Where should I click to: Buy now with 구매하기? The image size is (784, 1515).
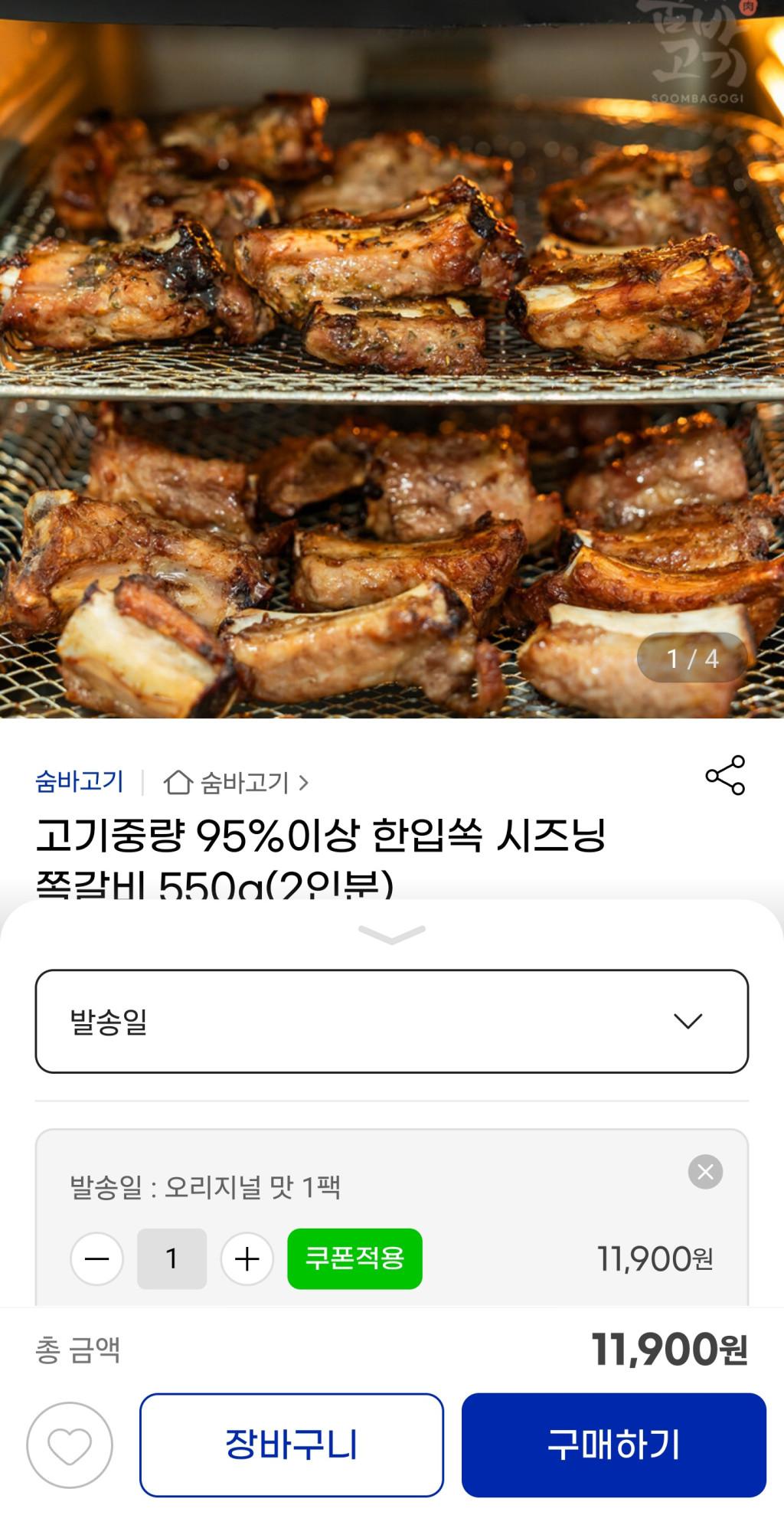coord(613,1445)
